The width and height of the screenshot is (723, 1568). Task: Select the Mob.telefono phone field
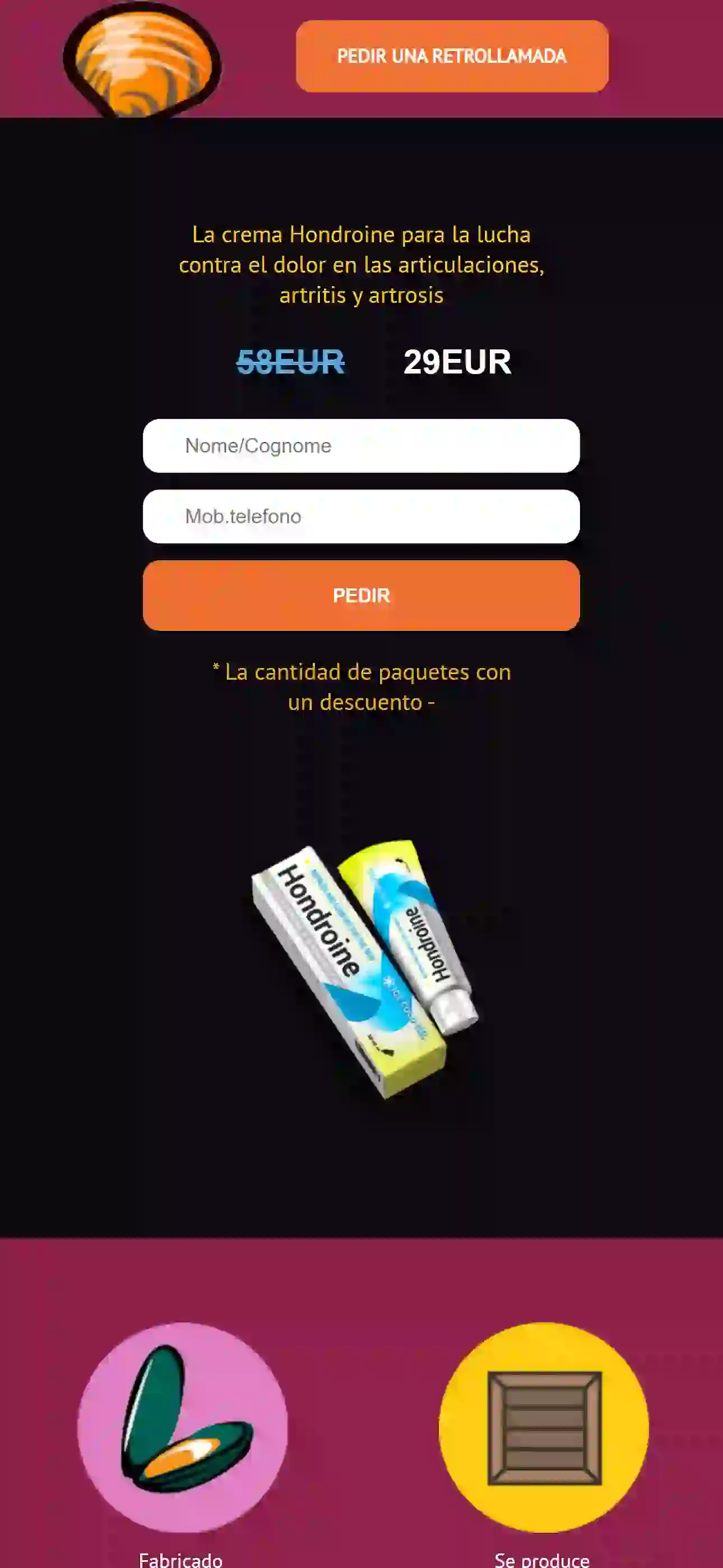point(361,516)
